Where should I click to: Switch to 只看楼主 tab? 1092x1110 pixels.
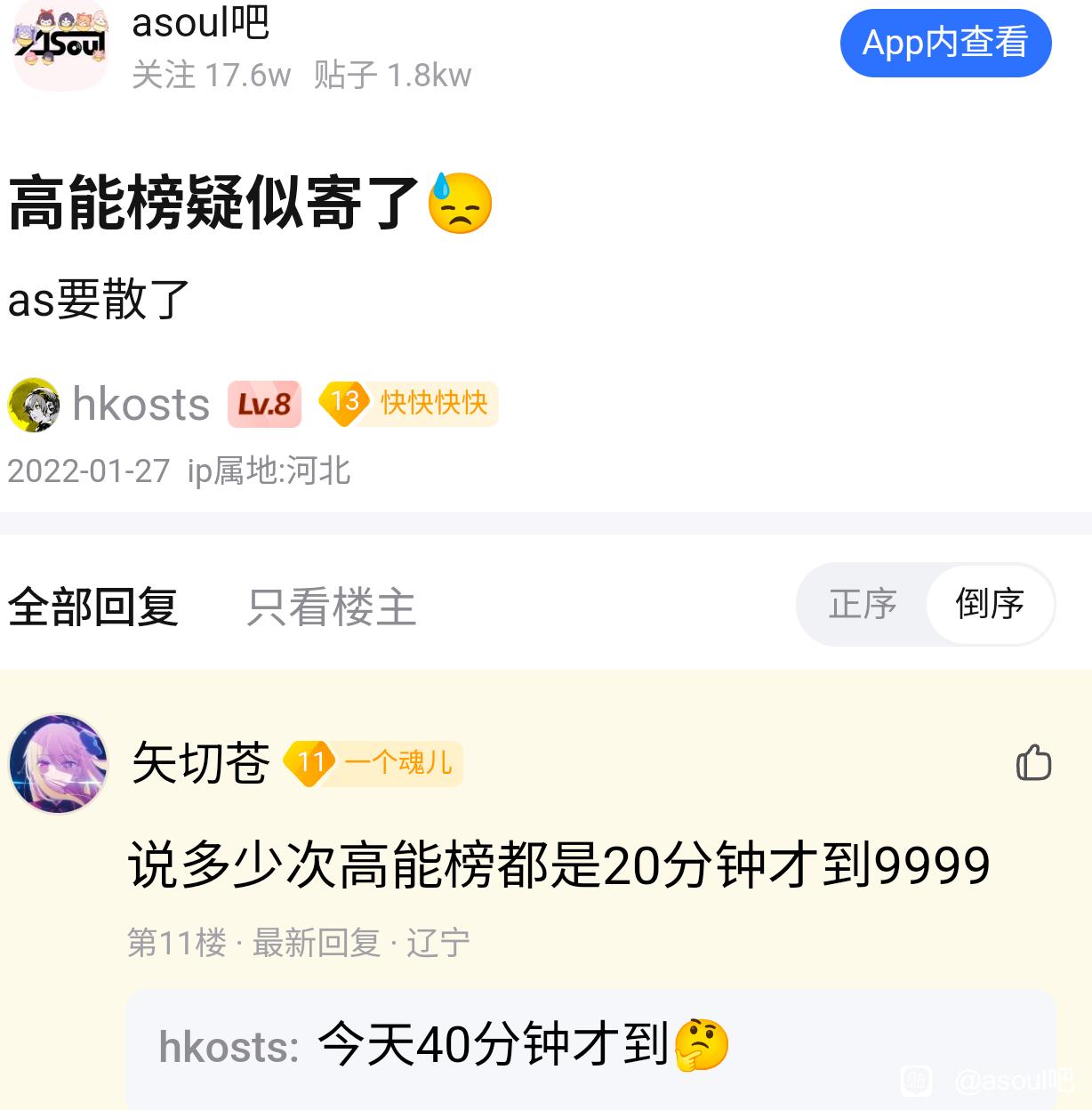coord(331,607)
